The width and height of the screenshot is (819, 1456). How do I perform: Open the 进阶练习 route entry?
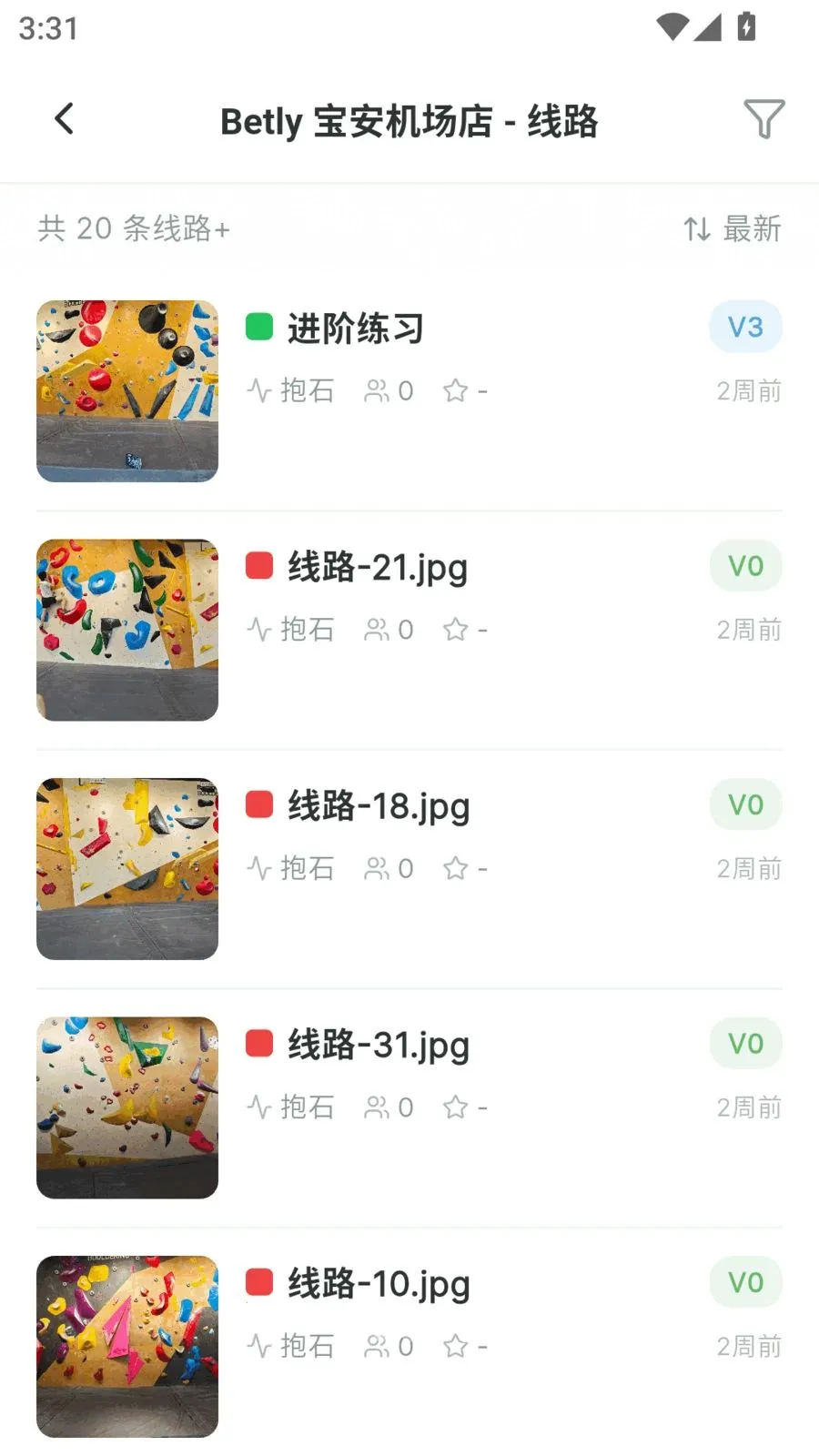pos(355,329)
